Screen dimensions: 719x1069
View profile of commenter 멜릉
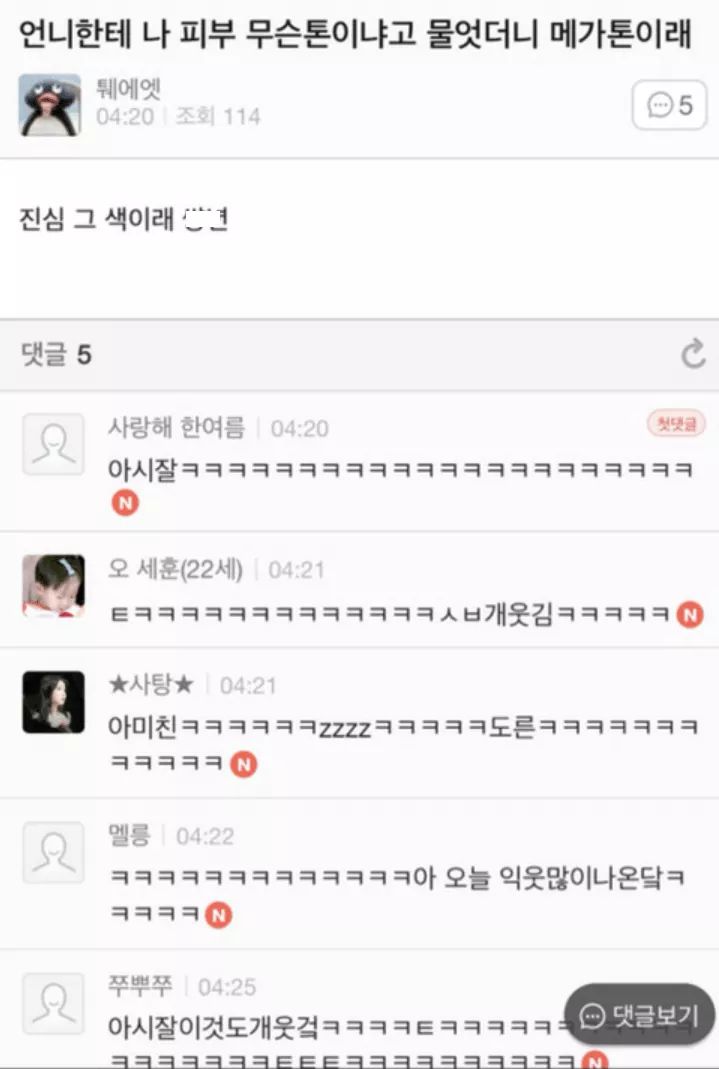pyautogui.click(x=53, y=852)
